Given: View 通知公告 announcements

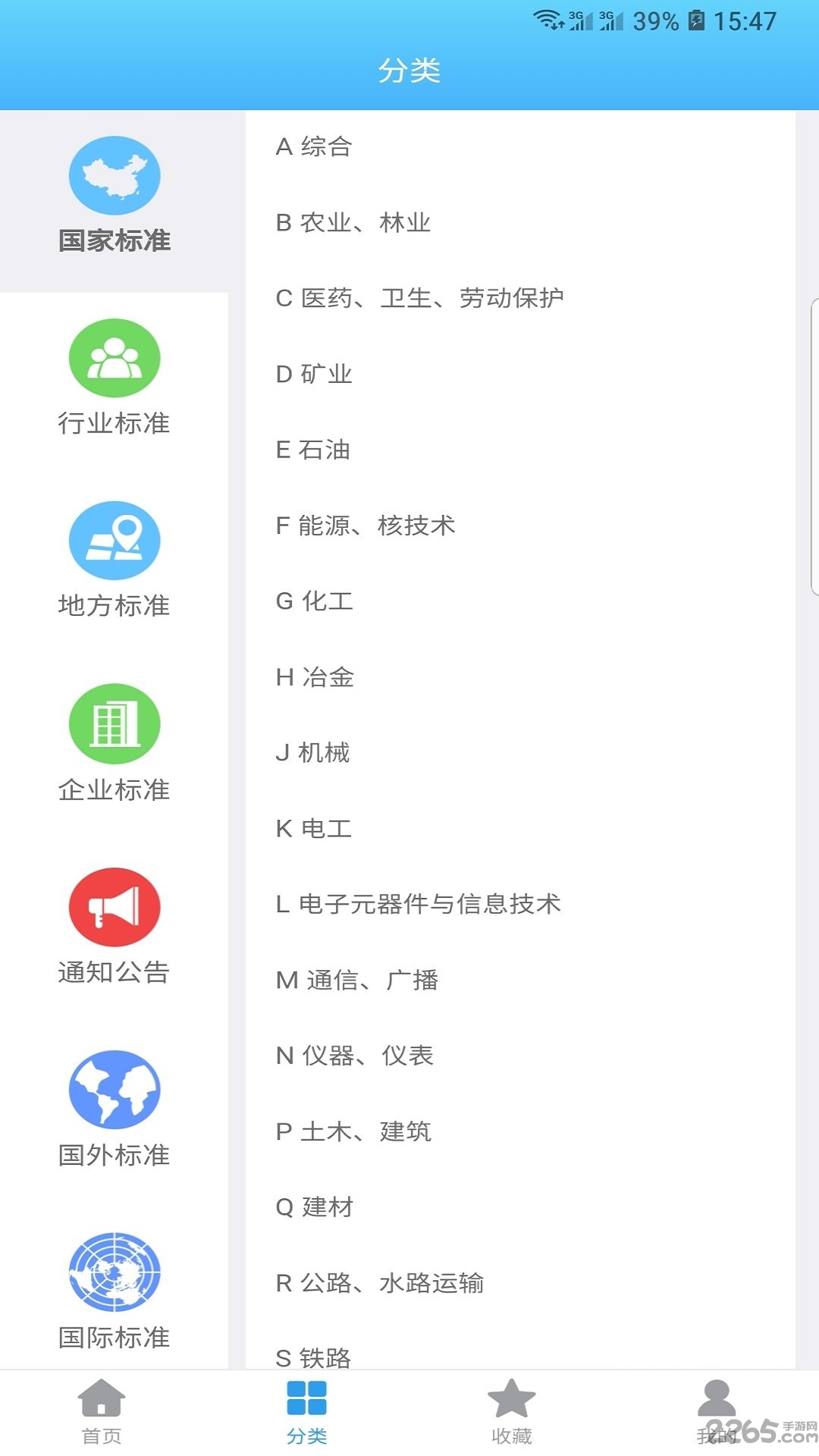Looking at the screenshot, I should pyautogui.click(x=114, y=927).
